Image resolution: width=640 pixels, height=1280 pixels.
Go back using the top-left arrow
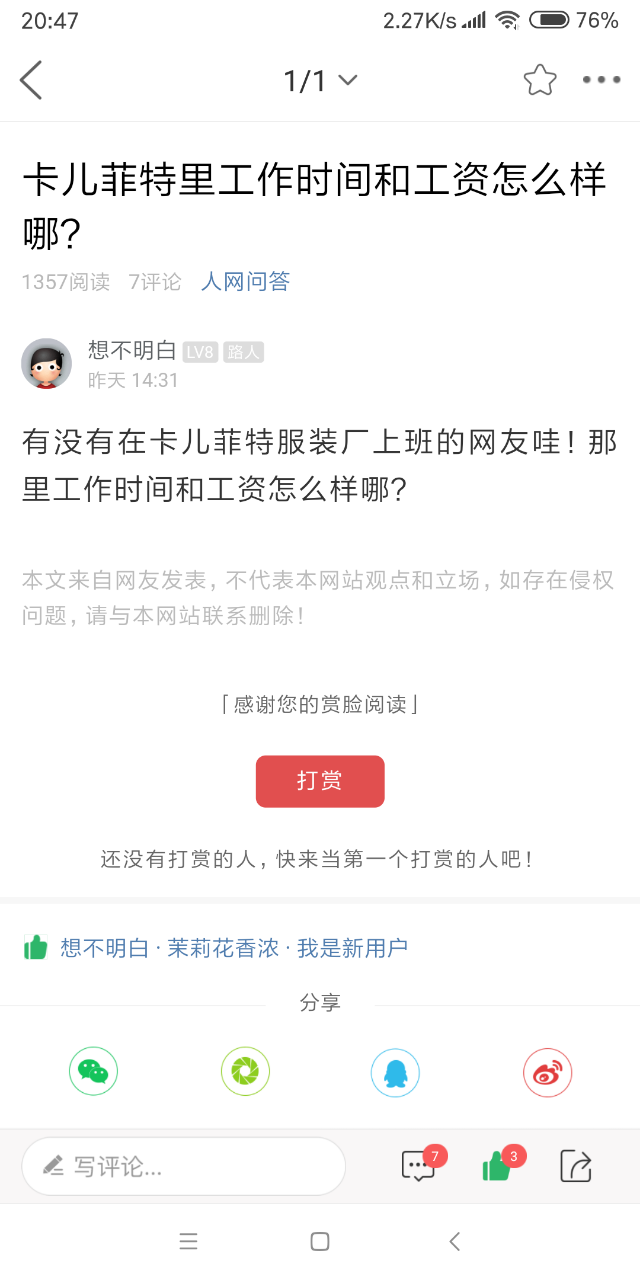pyautogui.click(x=31, y=80)
